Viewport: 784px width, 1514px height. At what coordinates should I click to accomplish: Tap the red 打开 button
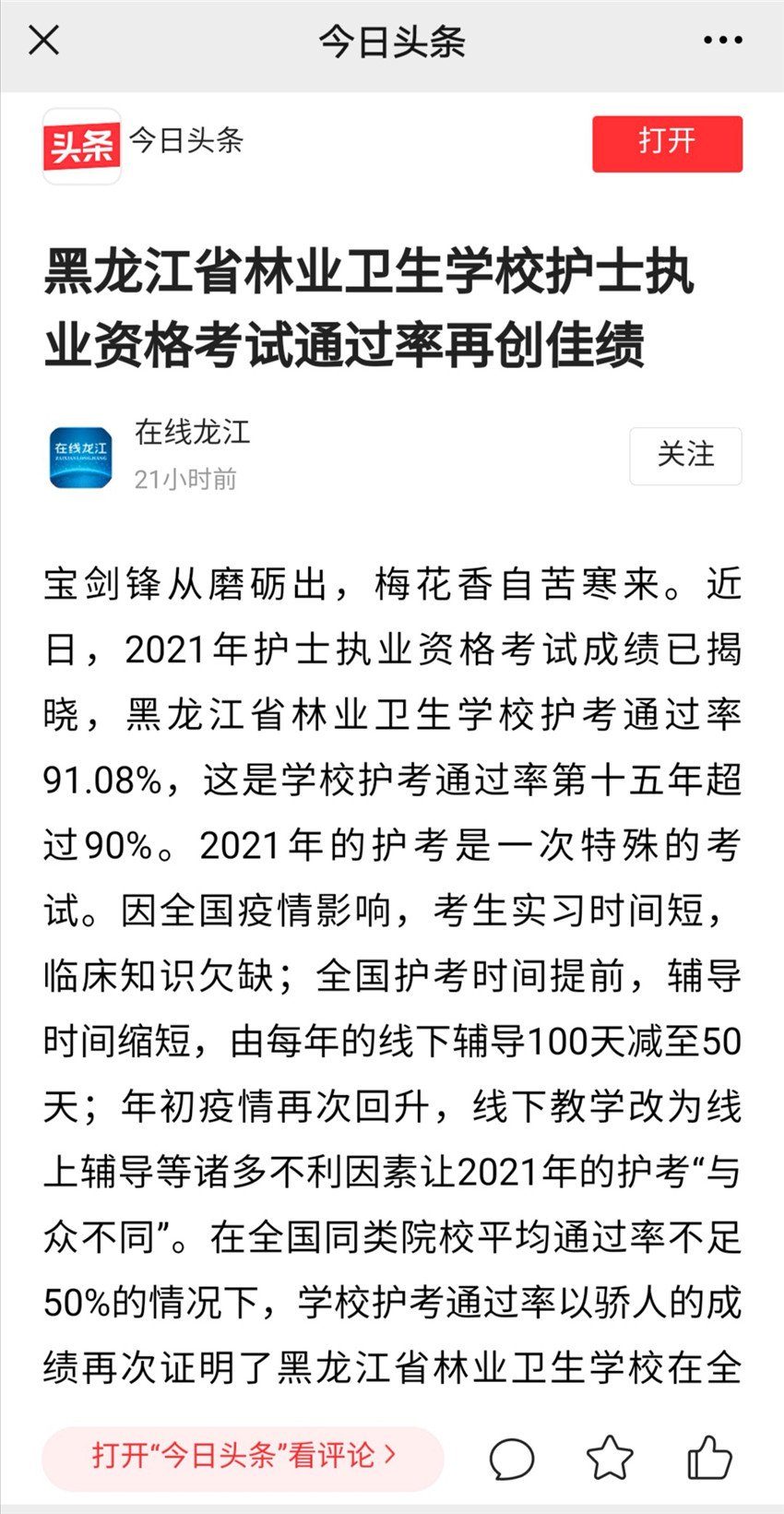(667, 143)
